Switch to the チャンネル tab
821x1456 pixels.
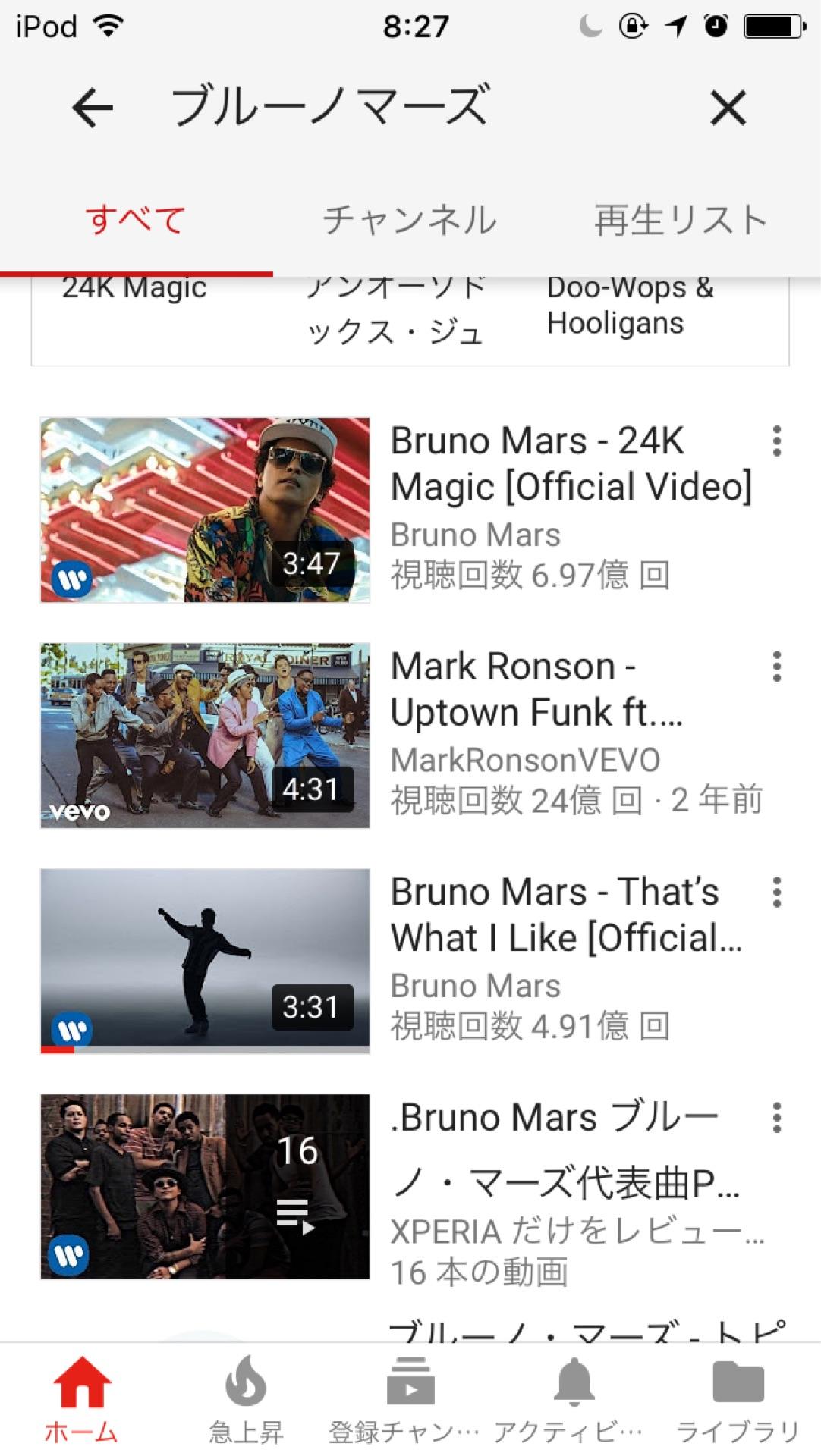[x=410, y=221]
